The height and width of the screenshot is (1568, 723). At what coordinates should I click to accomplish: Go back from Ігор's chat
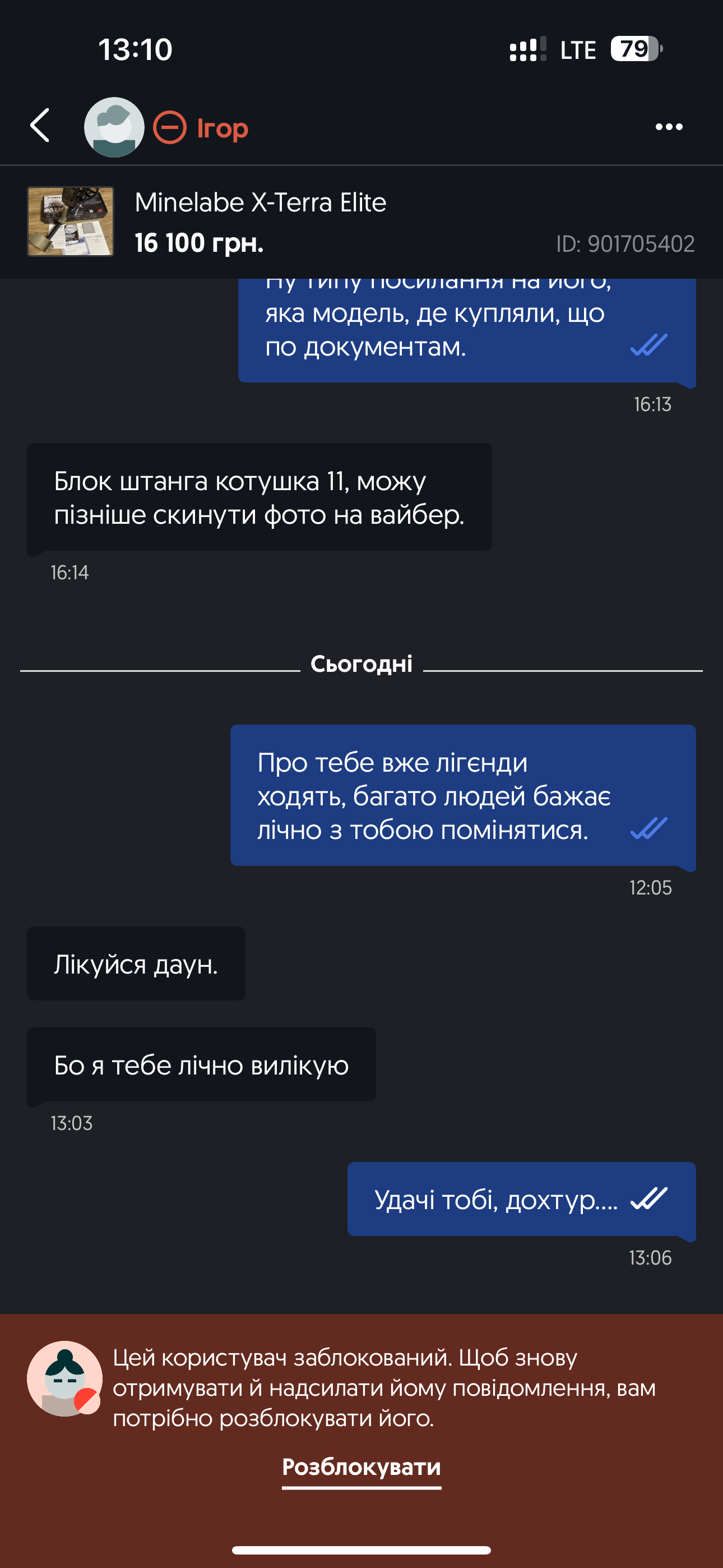(40, 126)
